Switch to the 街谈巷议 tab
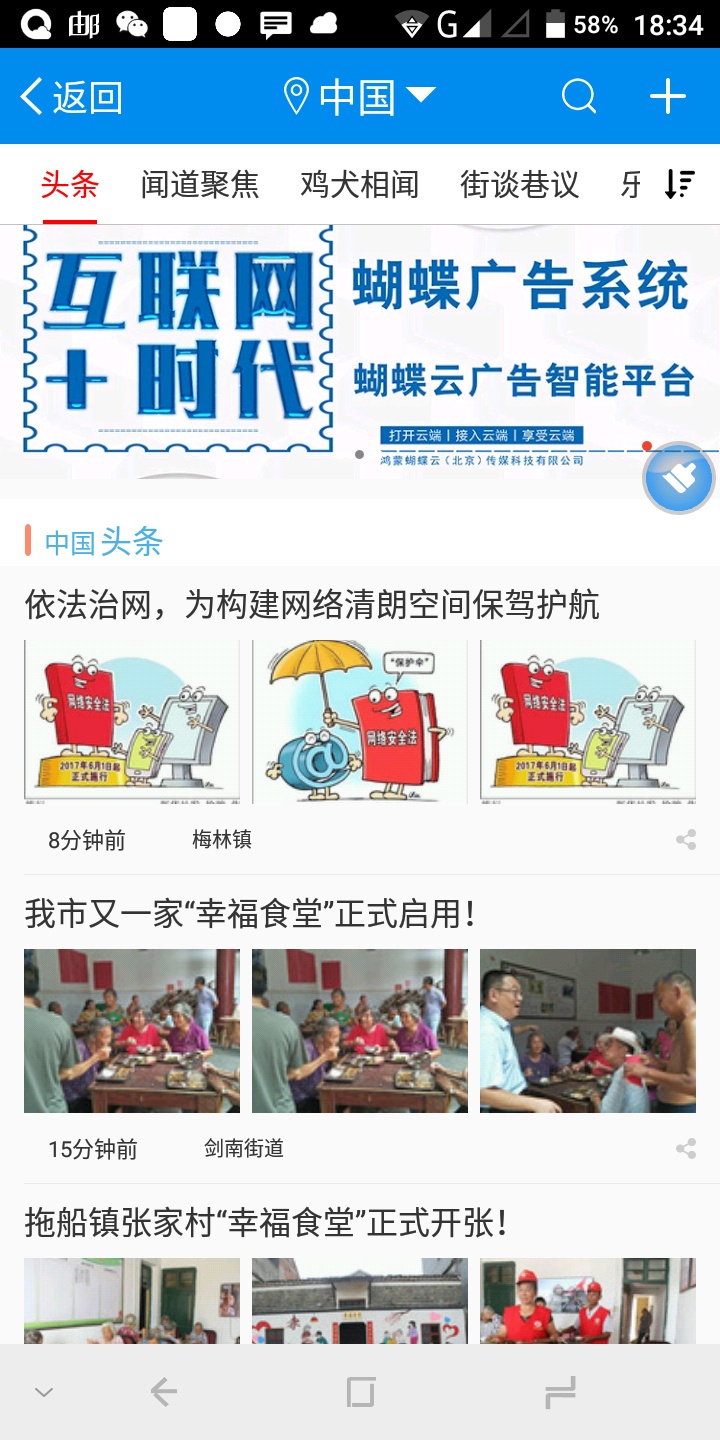 pyautogui.click(x=520, y=184)
